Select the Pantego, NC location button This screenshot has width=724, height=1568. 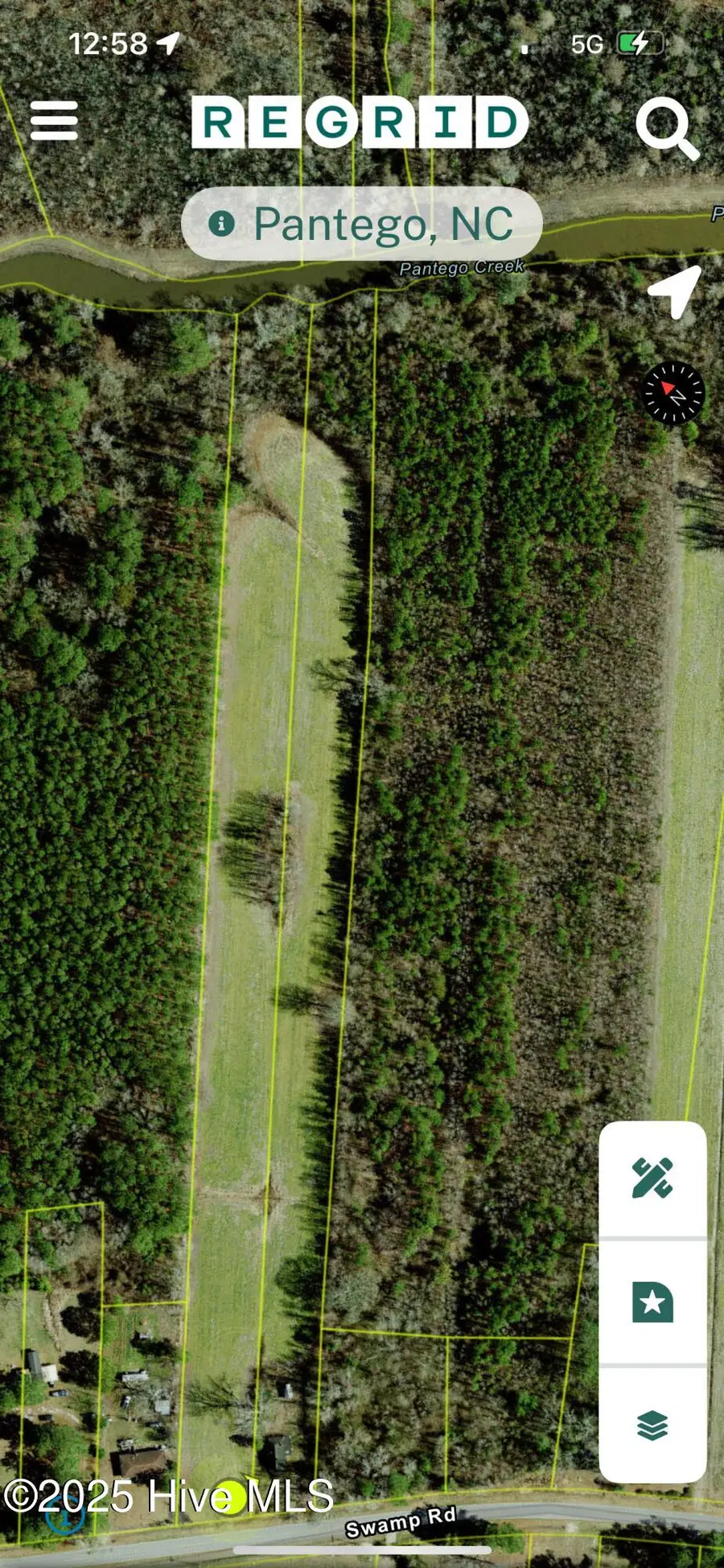tap(362, 223)
